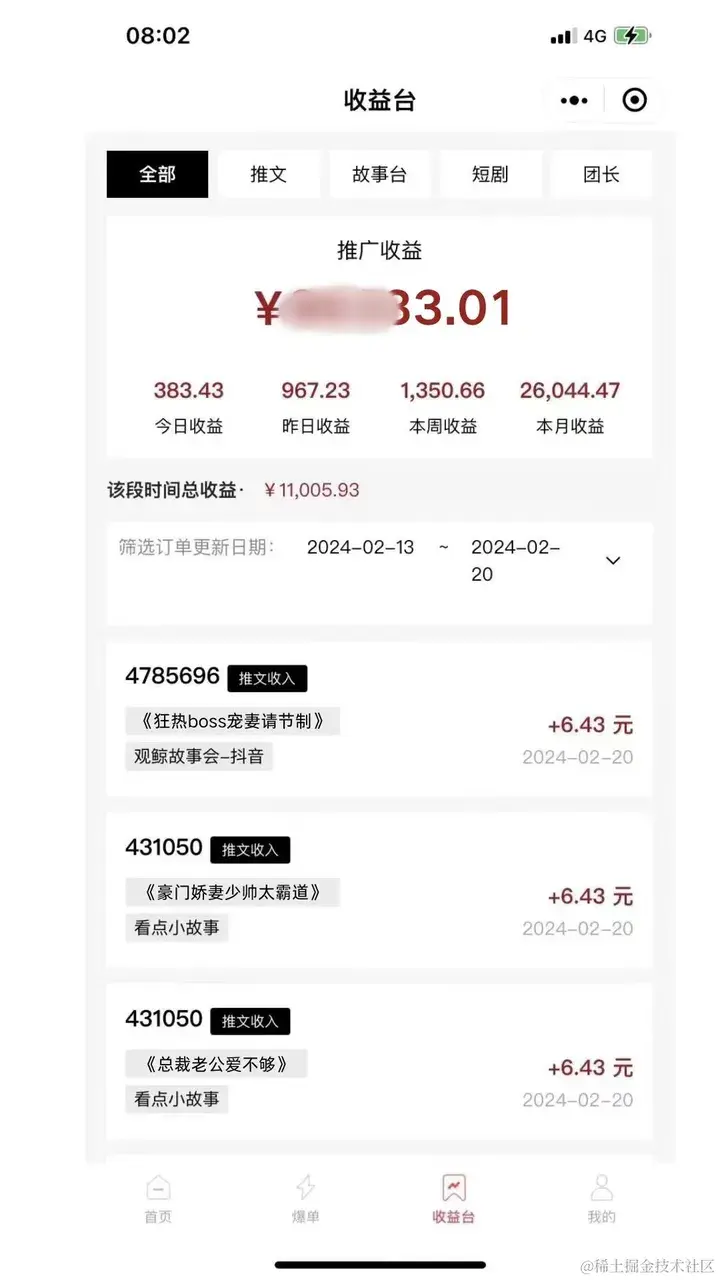Open the 《狂热boss宠妻请节制》 order card

coord(379,719)
